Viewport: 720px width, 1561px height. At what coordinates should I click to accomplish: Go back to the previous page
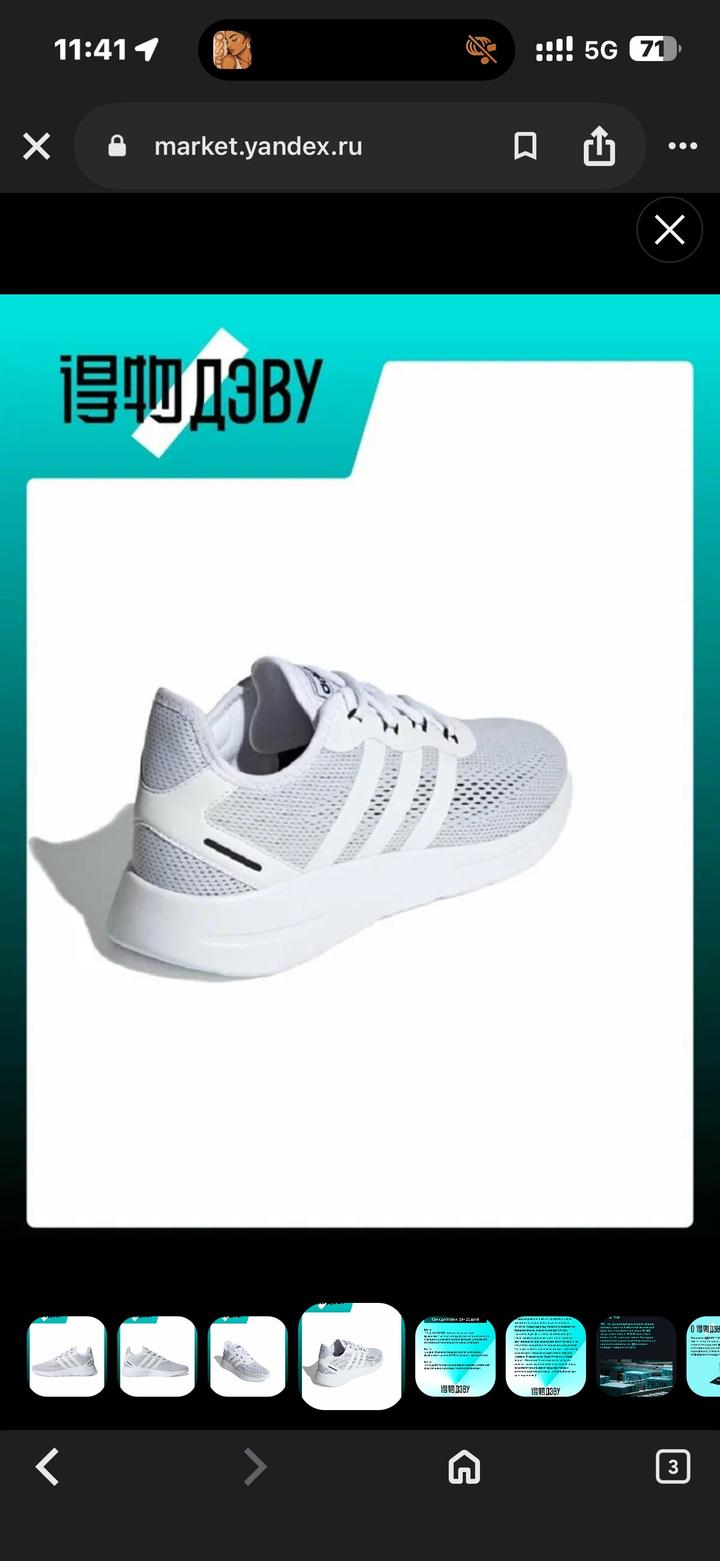click(x=47, y=1467)
